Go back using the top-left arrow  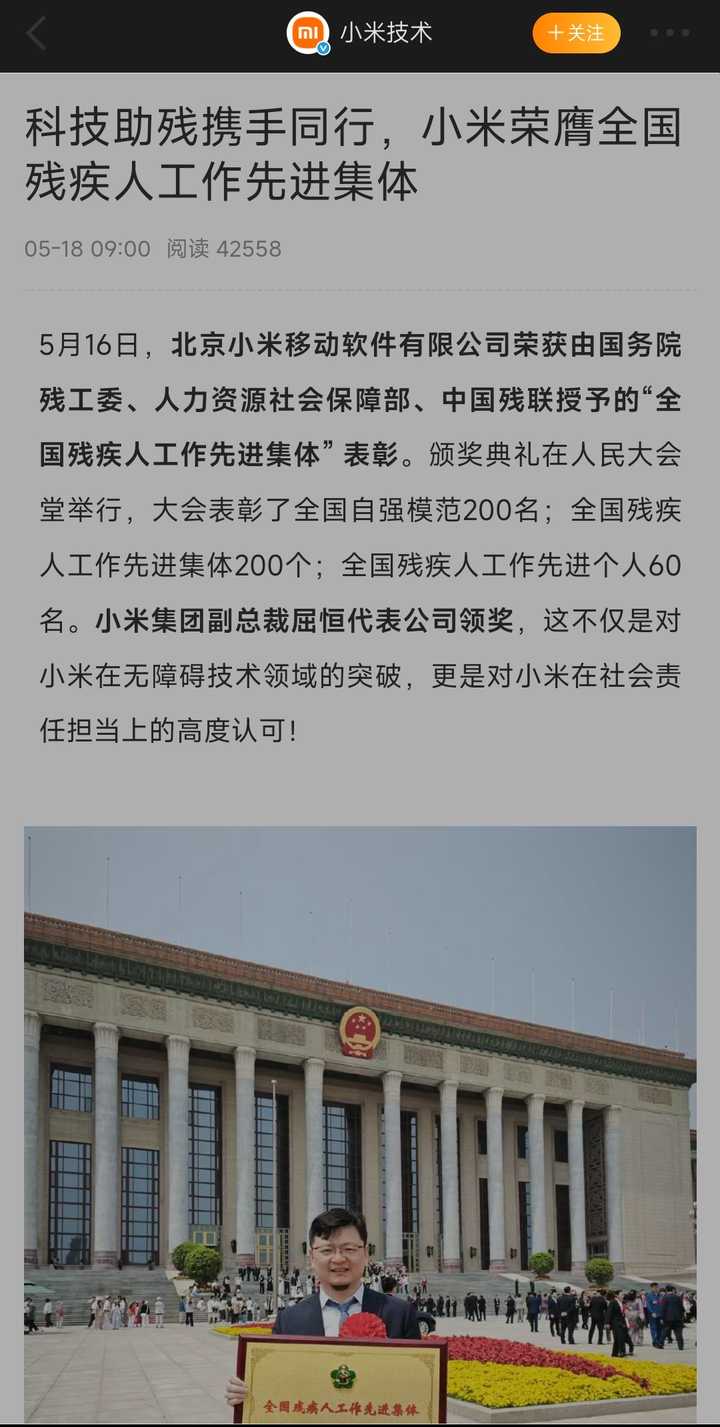(36, 34)
